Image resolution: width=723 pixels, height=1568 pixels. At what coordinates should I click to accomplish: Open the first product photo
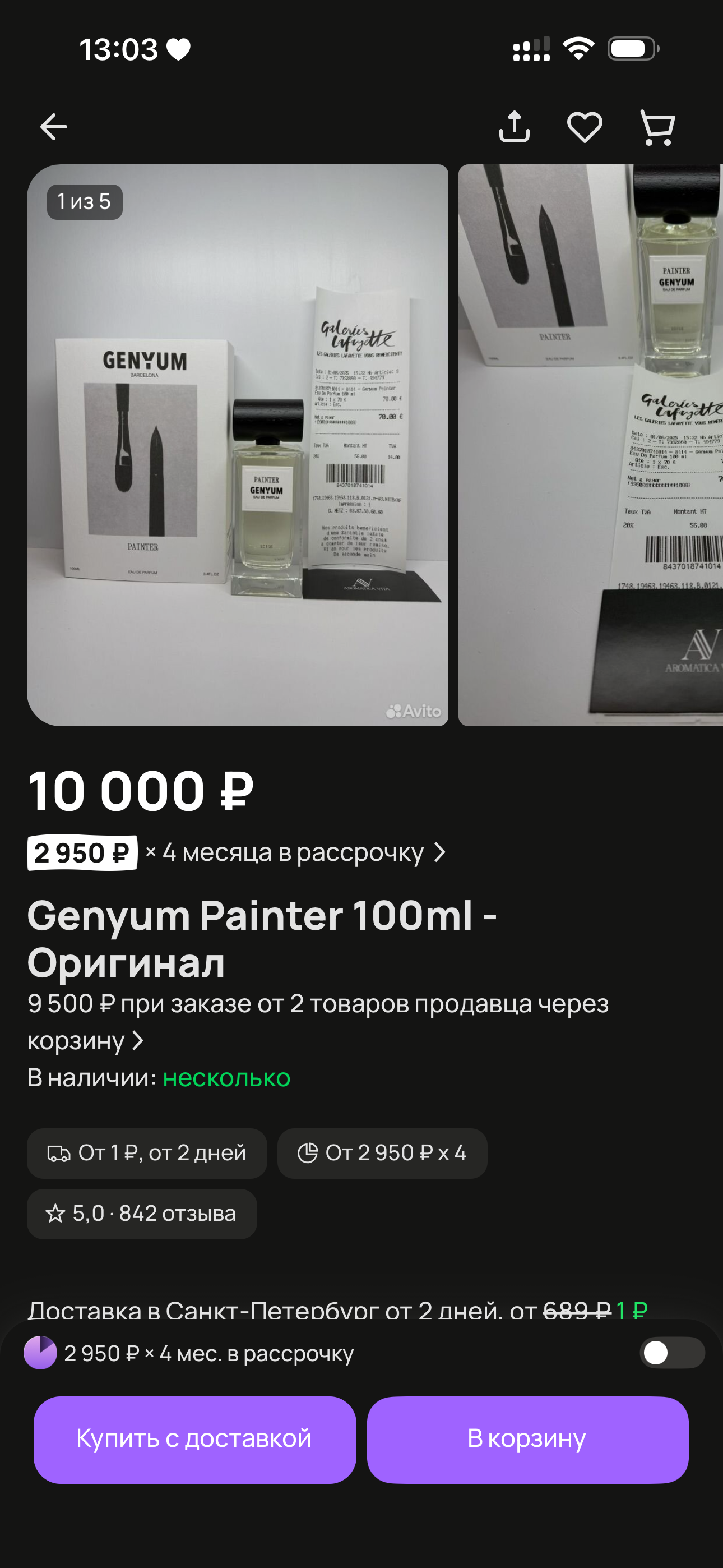click(x=237, y=445)
